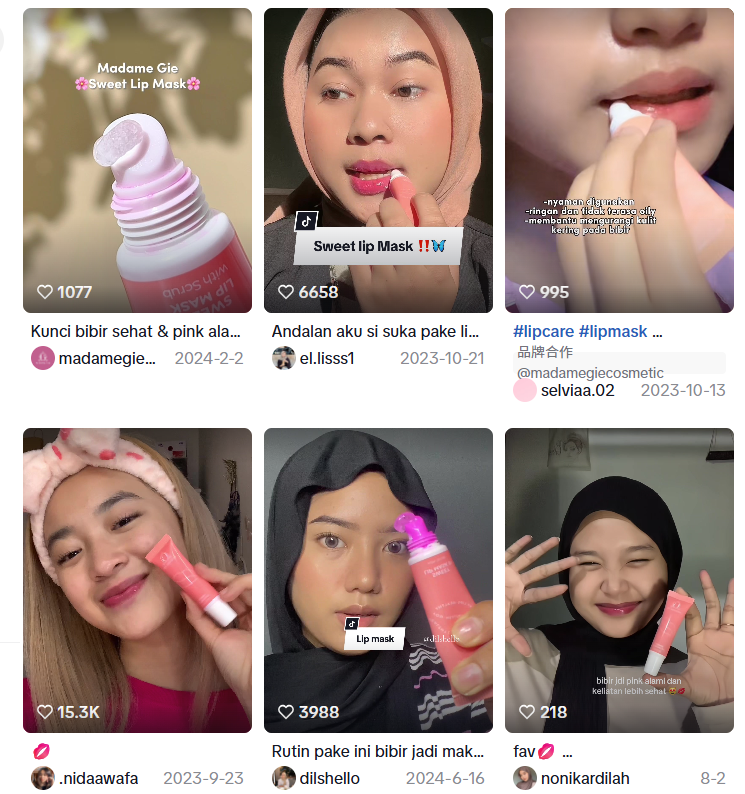The height and width of the screenshot is (794, 745).
Task: Open el.lisss1's Sweet lip Mask video
Action: point(378,160)
